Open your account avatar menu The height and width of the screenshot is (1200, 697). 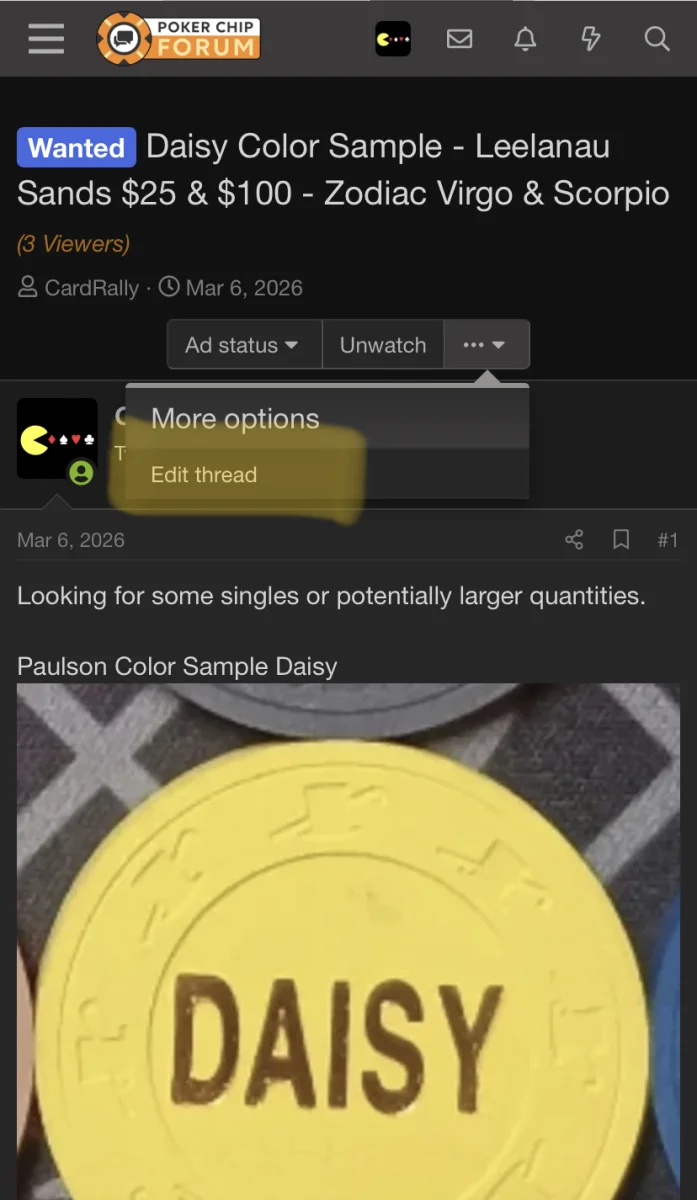[393, 39]
